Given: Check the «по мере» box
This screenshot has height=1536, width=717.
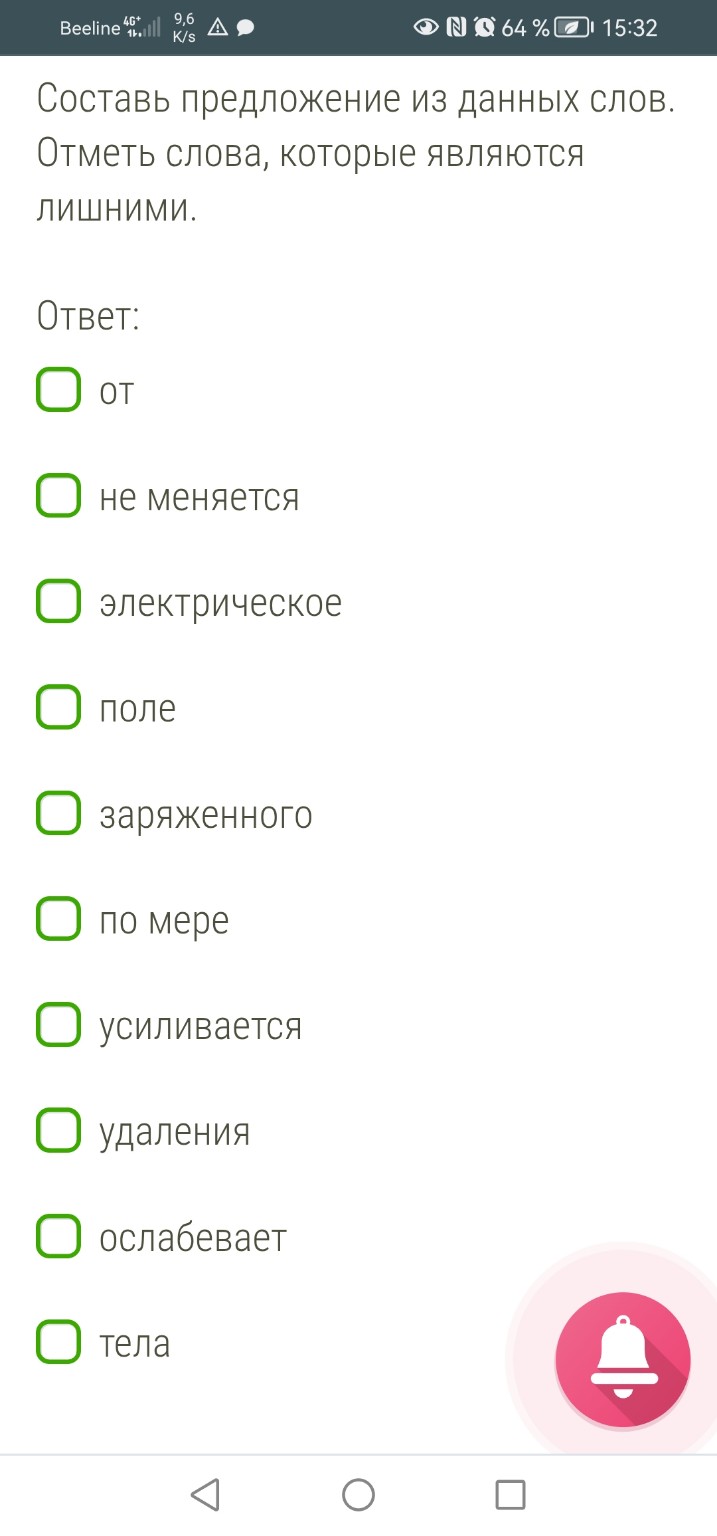Looking at the screenshot, I should [x=58, y=920].
